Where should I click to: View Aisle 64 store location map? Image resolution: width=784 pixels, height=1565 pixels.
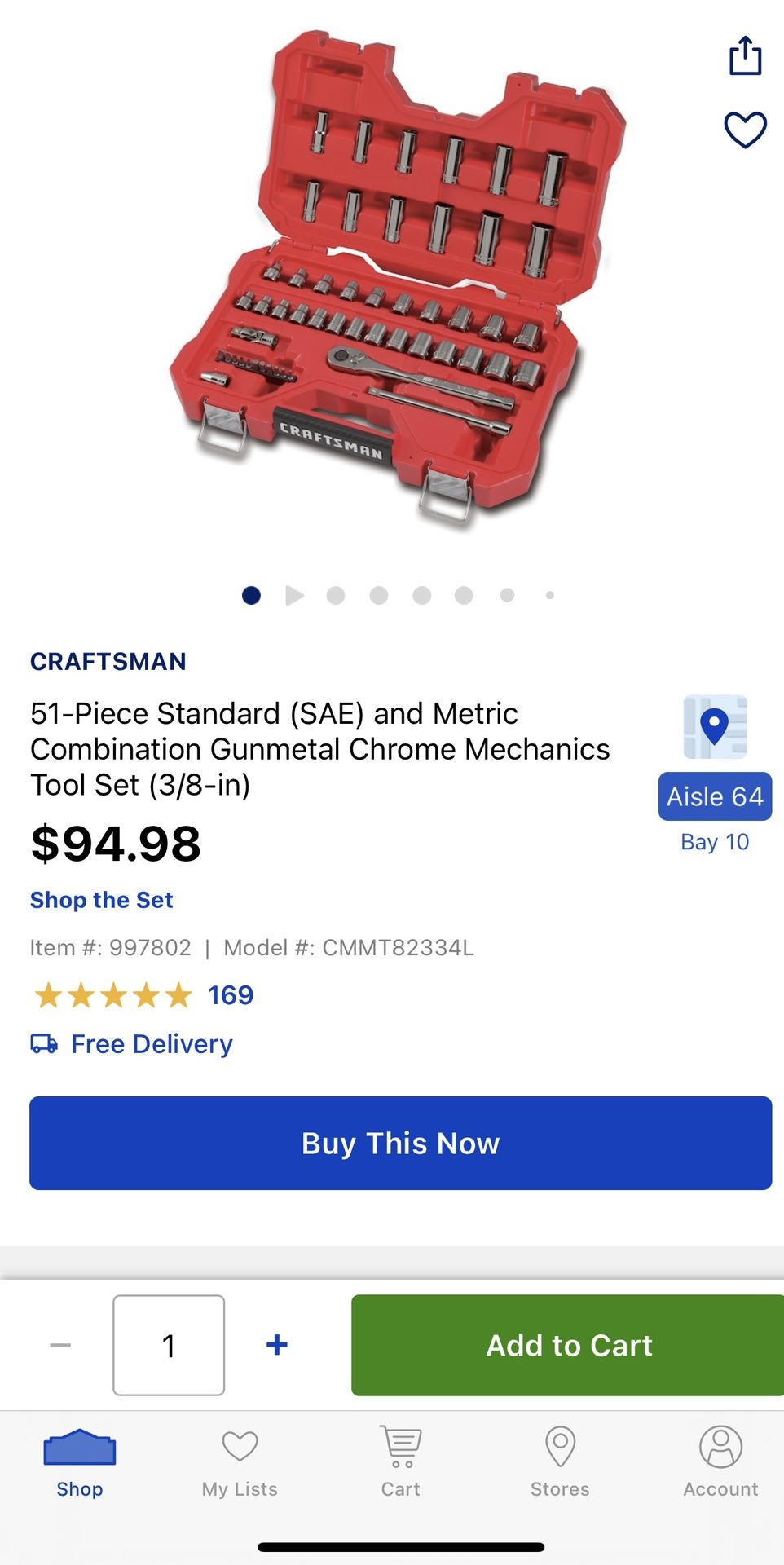pyautogui.click(x=715, y=796)
